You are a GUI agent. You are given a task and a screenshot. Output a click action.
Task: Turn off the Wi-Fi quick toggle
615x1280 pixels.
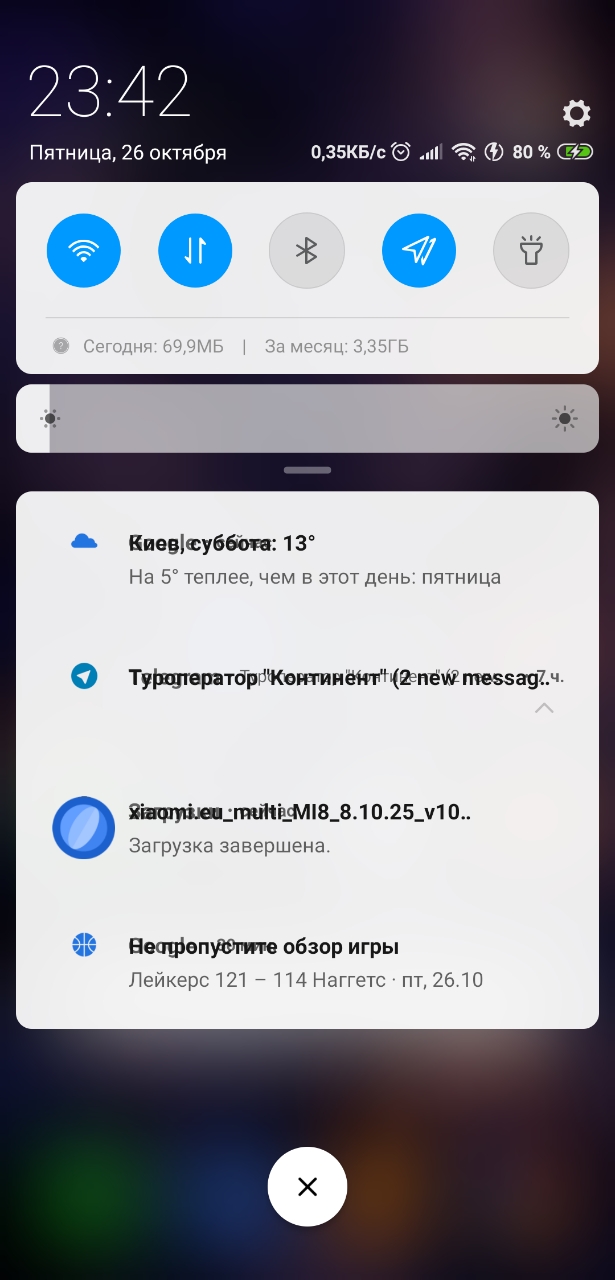coord(83,251)
